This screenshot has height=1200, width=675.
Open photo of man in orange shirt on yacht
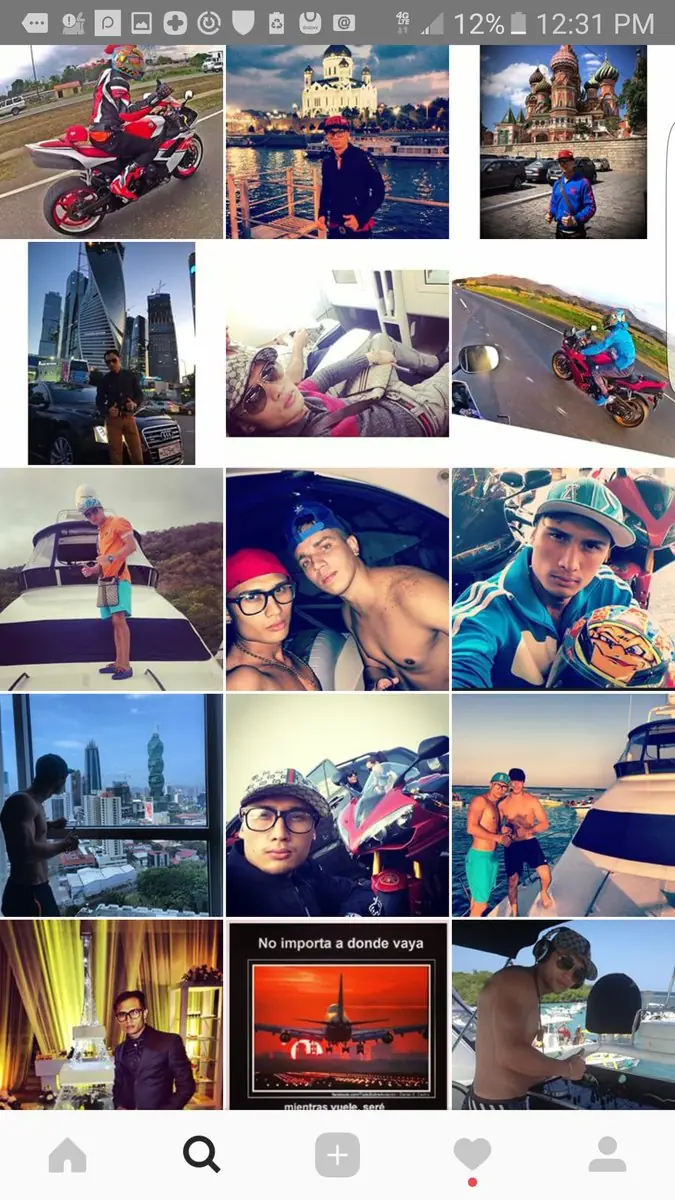click(x=111, y=579)
